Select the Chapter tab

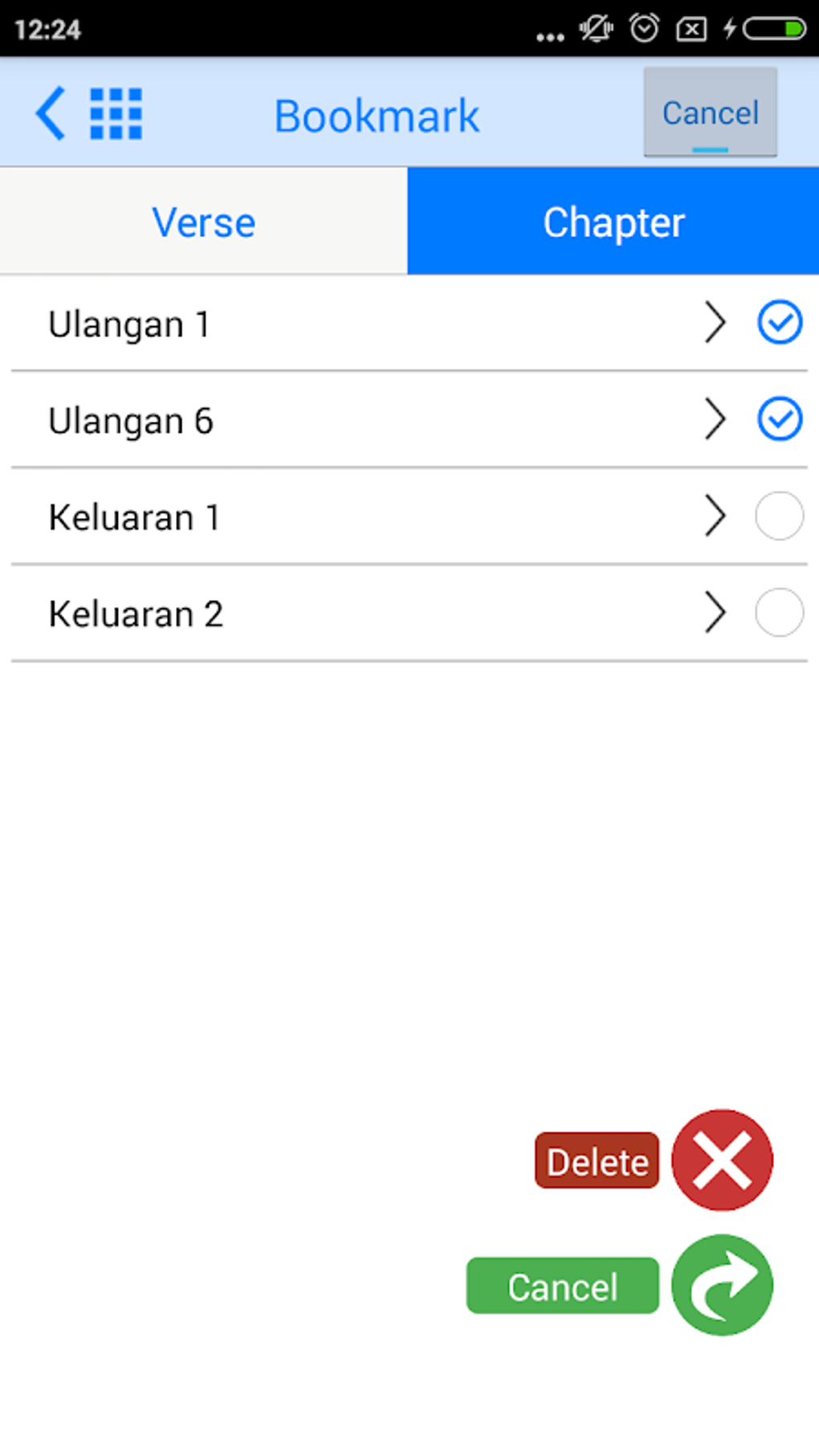pos(613,222)
